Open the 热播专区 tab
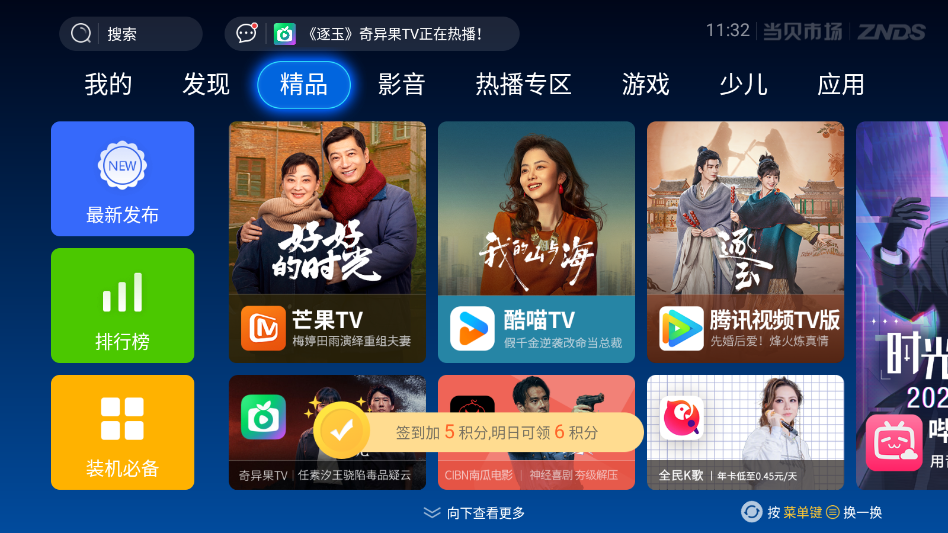Viewport: 948px width, 533px height. [x=523, y=84]
